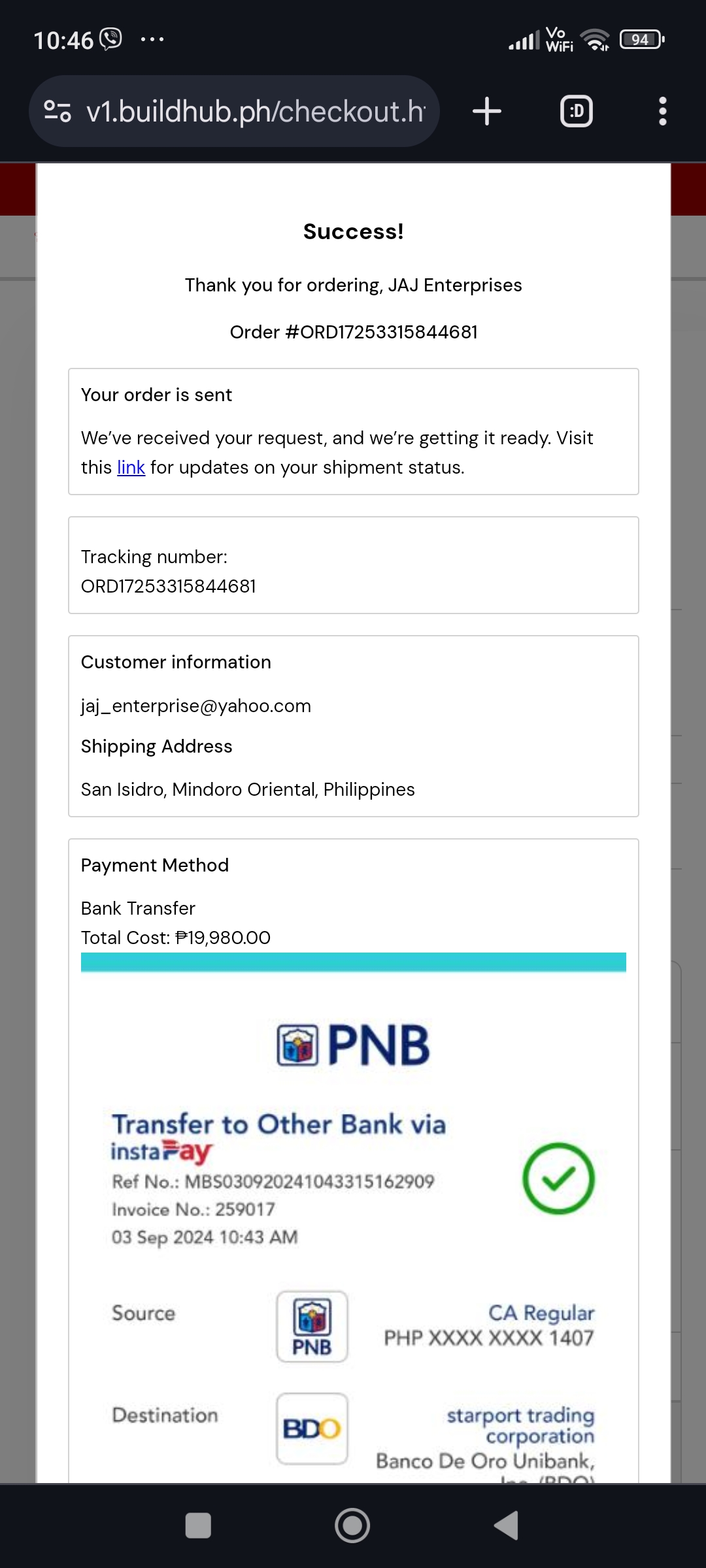The width and height of the screenshot is (706, 1568).
Task: Open the recent apps view
Action: (x=198, y=1526)
